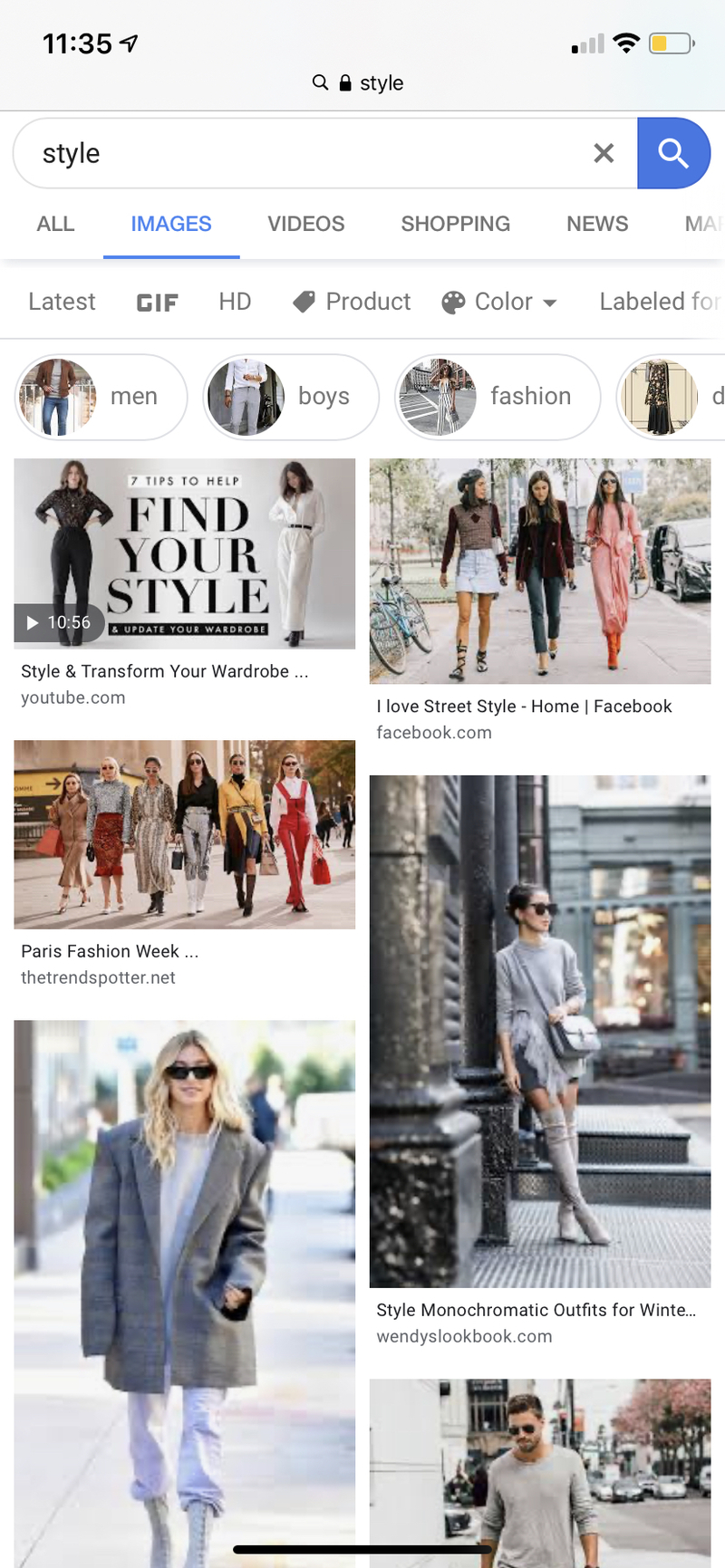Image resolution: width=725 pixels, height=1568 pixels.
Task: Apply the HD image filter
Action: pos(235,302)
